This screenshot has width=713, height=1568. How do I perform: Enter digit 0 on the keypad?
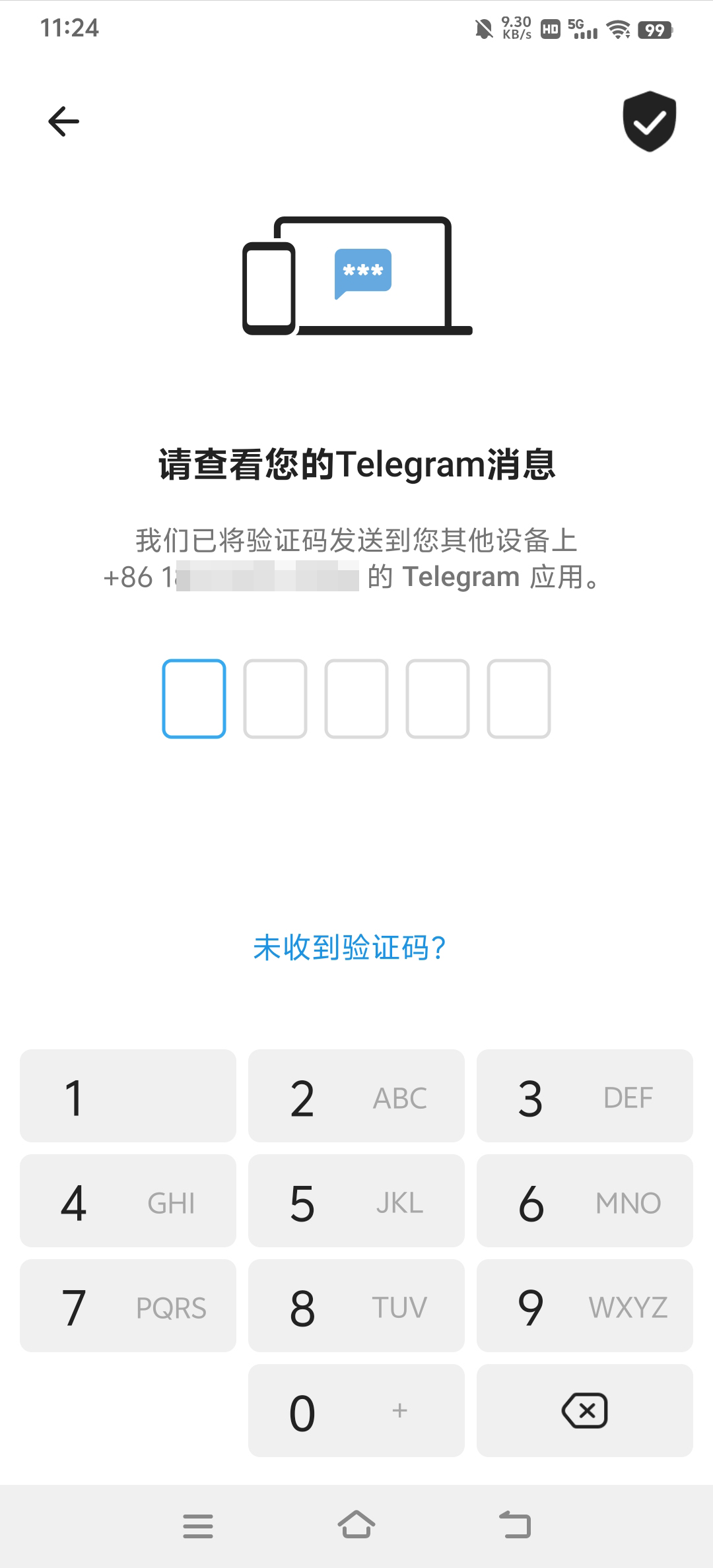click(x=356, y=1410)
